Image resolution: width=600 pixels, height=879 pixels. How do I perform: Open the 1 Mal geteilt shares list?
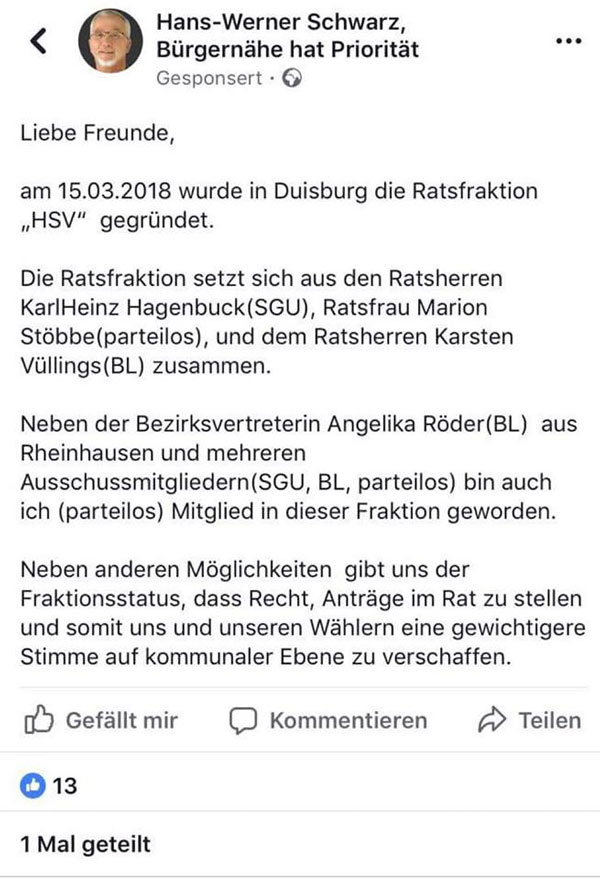pos(86,845)
